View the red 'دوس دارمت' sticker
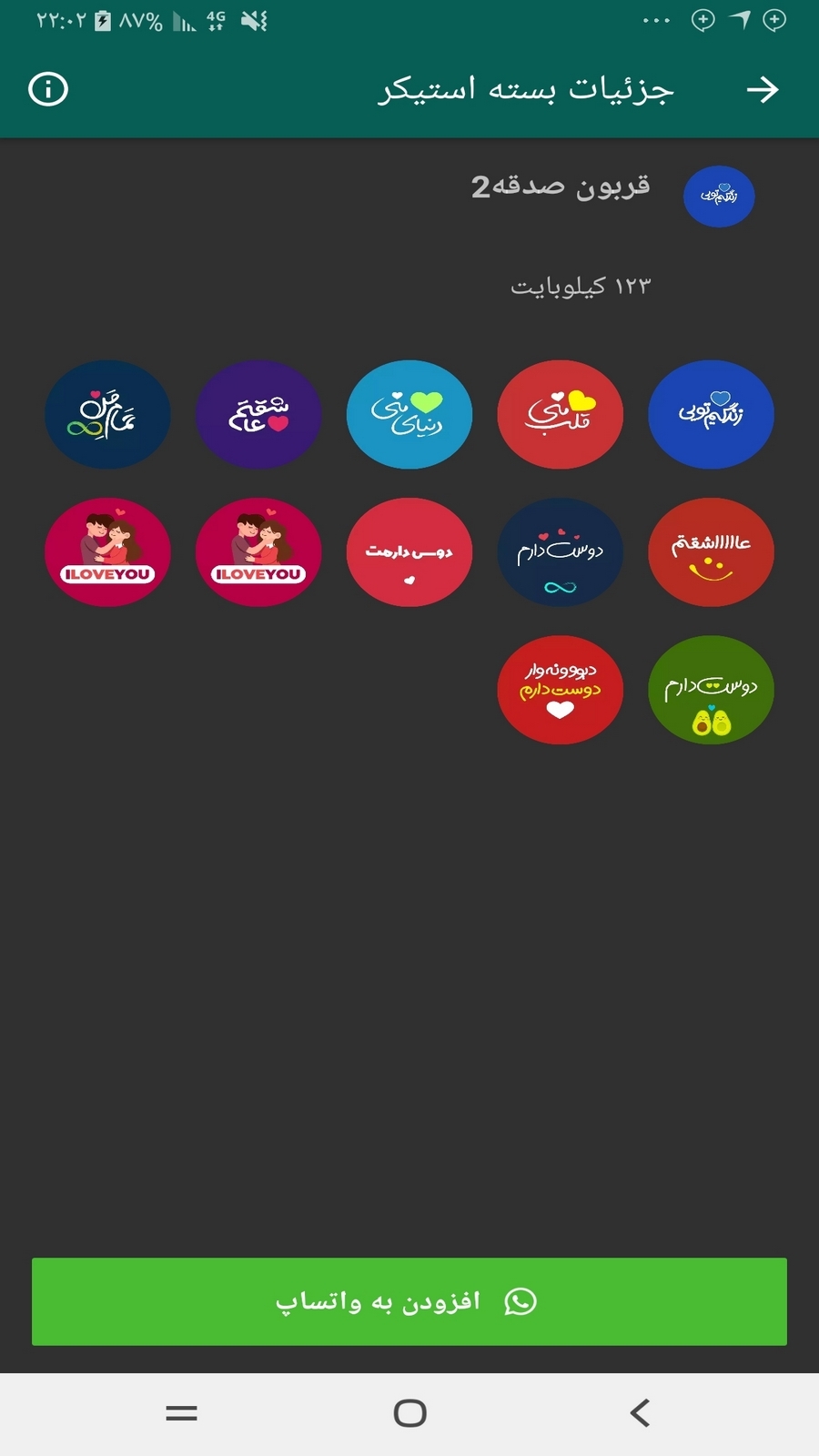The height and width of the screenshot is (1456, 819). click(x=409, y=552)
